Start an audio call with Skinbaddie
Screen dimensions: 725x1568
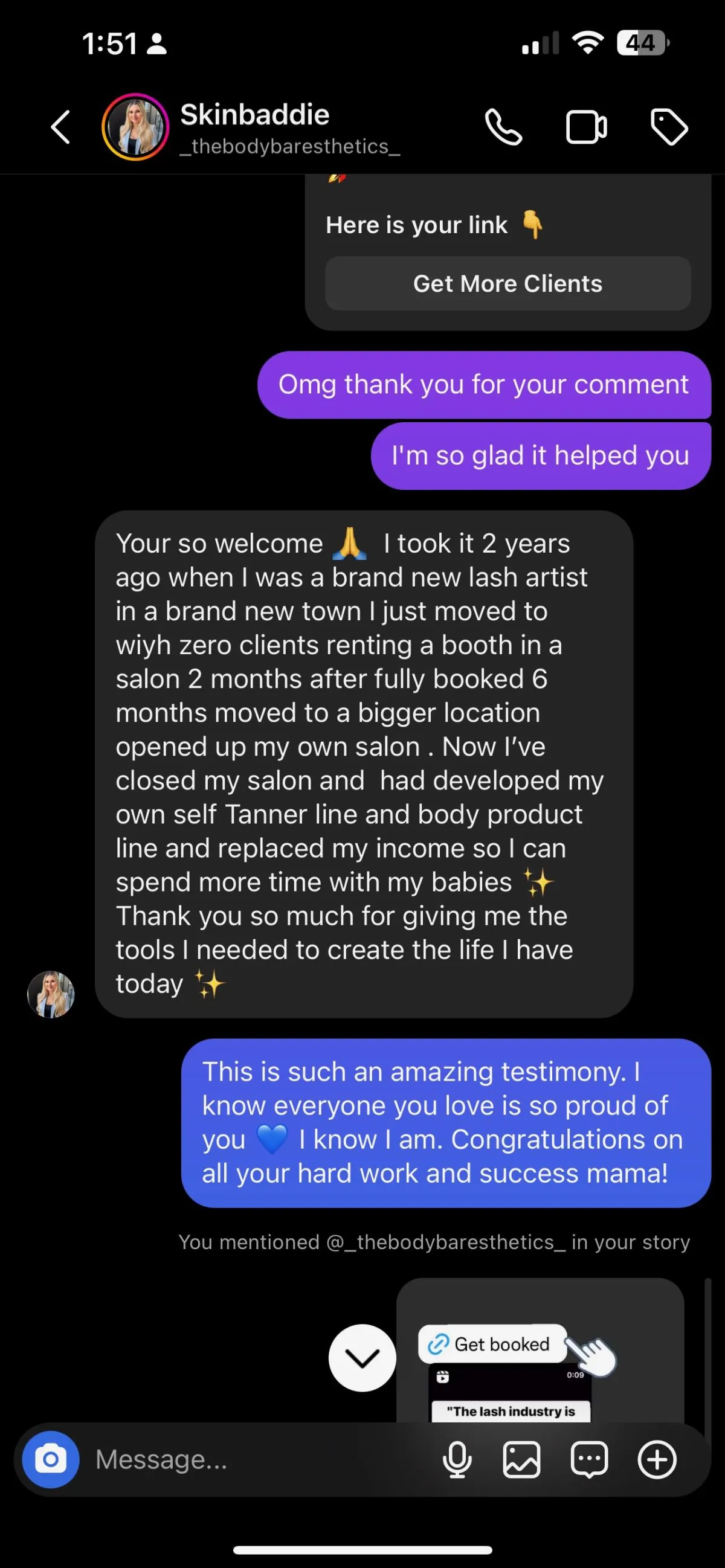tap(503, 127)
